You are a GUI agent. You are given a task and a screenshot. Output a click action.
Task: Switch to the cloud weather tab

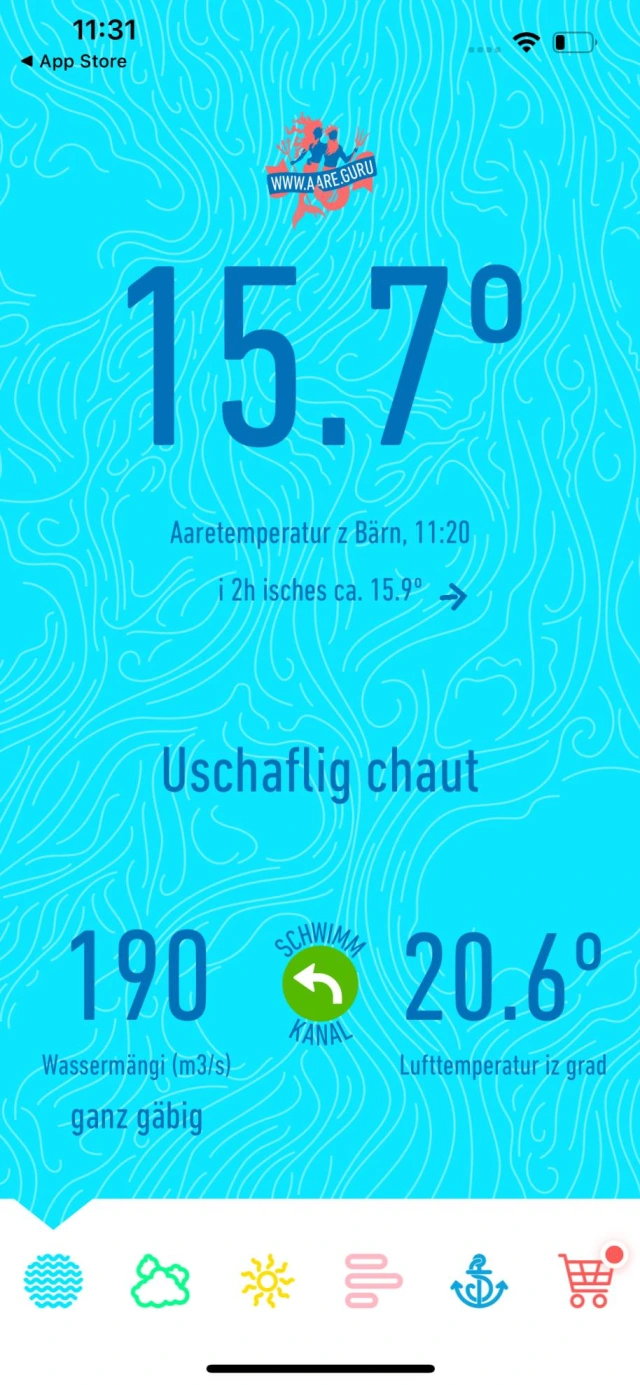click(x=160, y=1279)
